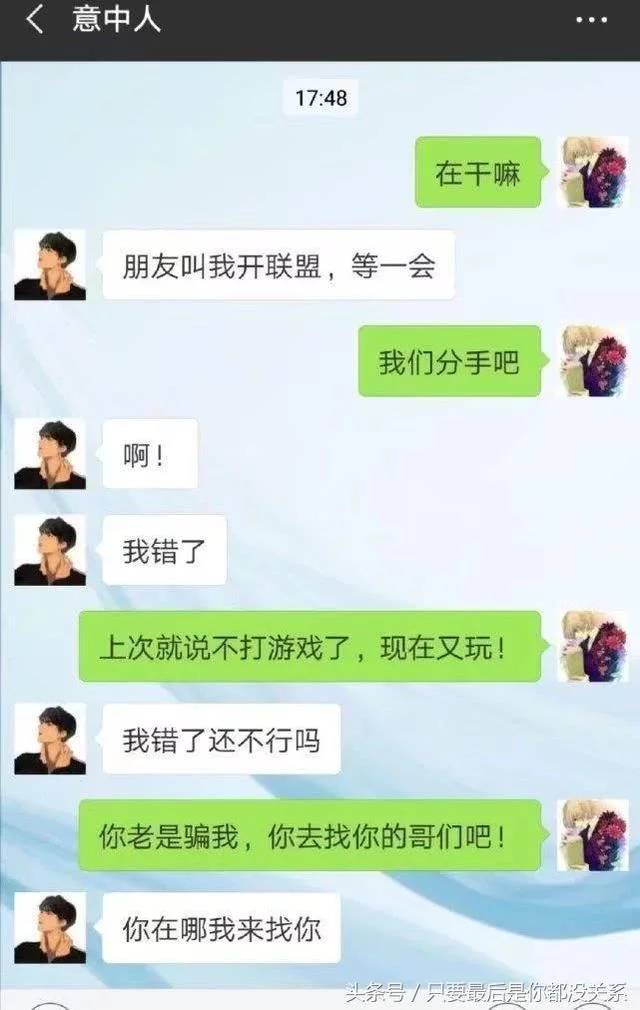640x1010 pixels.
Task: Open the avatar beside 你在哪我来找你
Action: tap(50, 928)
